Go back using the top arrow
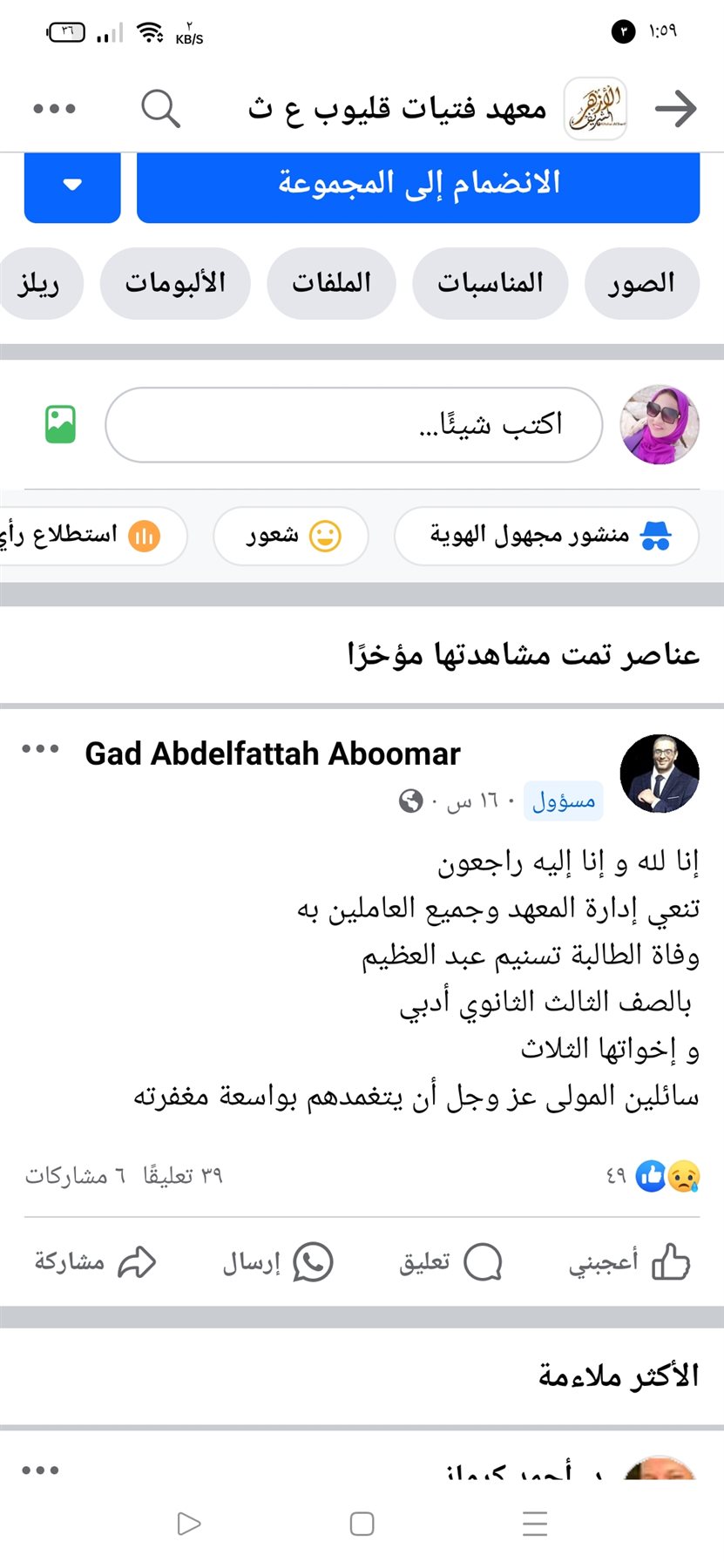 pyautogui.click(x=676, y=109)
